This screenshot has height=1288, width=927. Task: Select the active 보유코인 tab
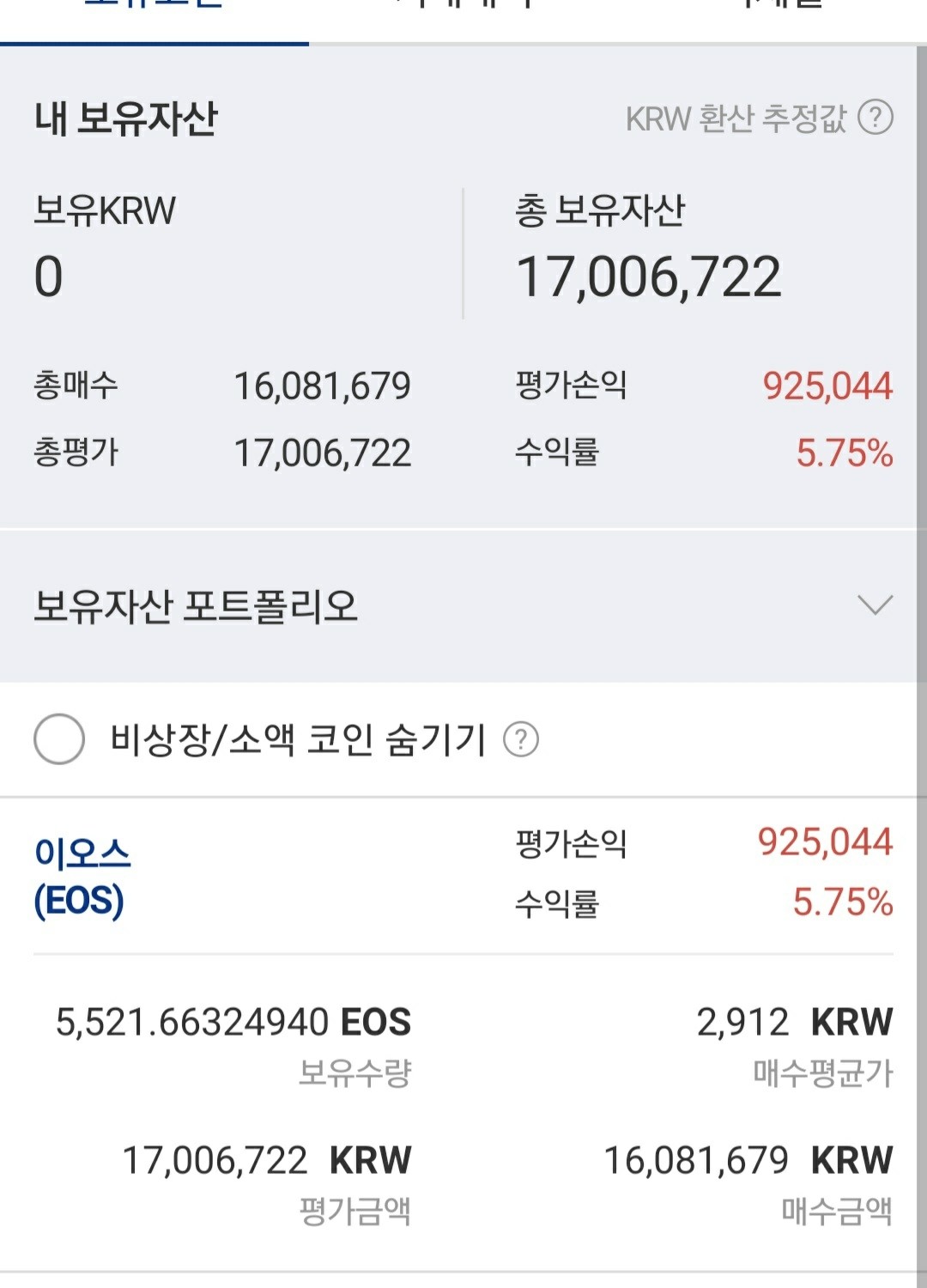pos(154,9)
